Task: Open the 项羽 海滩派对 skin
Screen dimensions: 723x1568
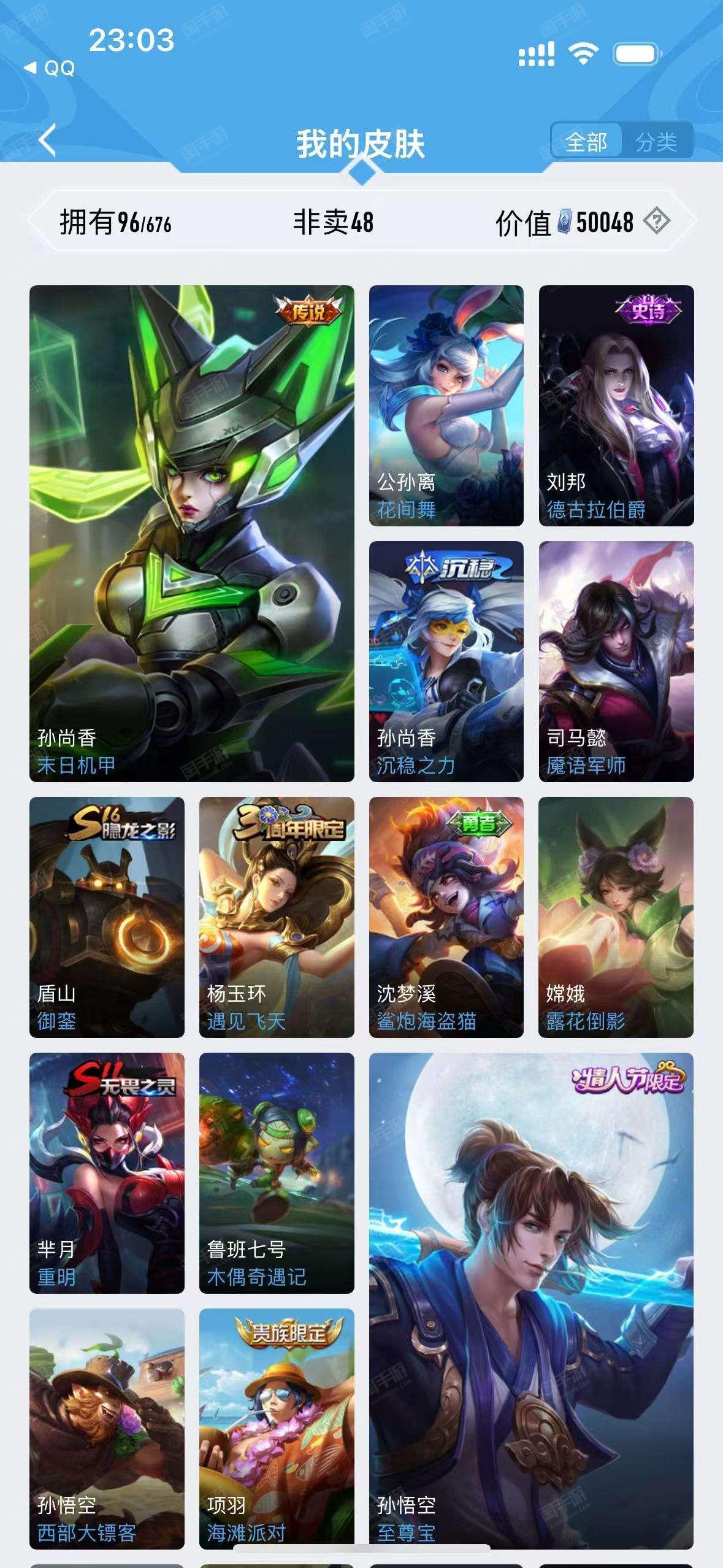Action: click(277, 1429)
